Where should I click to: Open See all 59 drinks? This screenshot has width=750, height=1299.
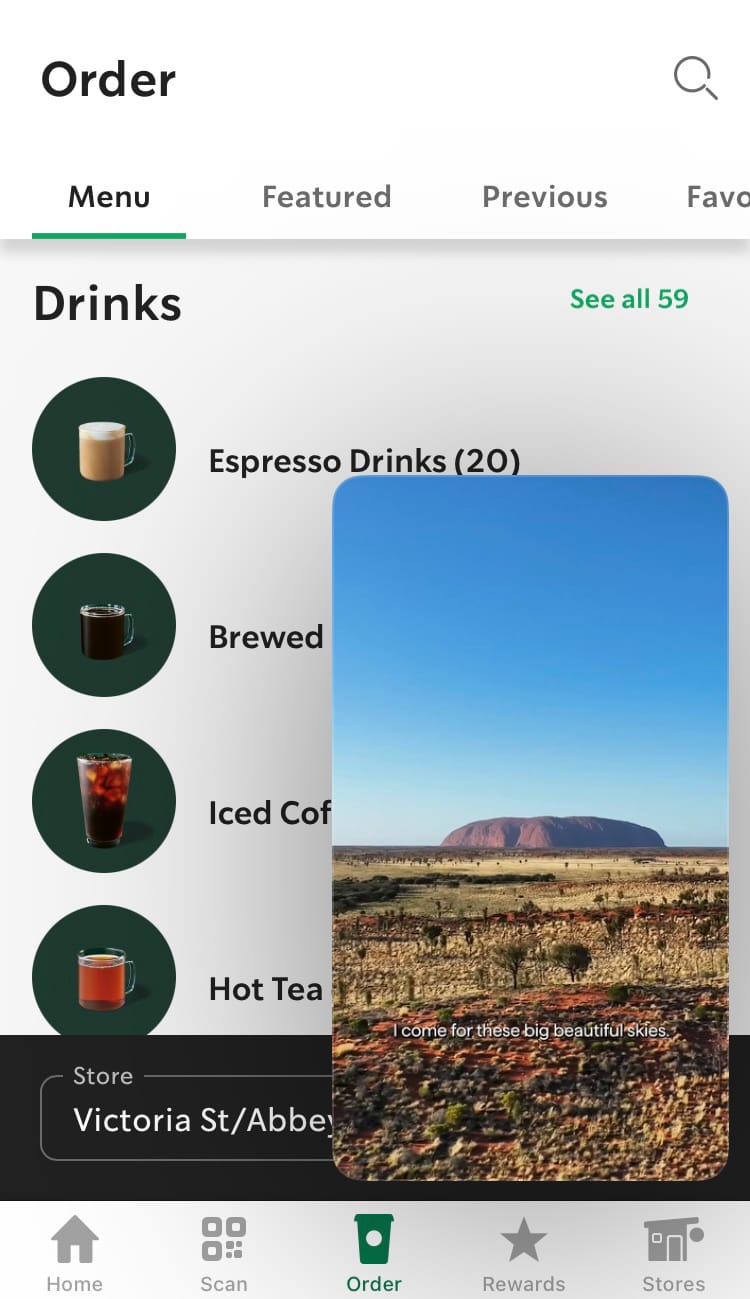tap(629, 299)
